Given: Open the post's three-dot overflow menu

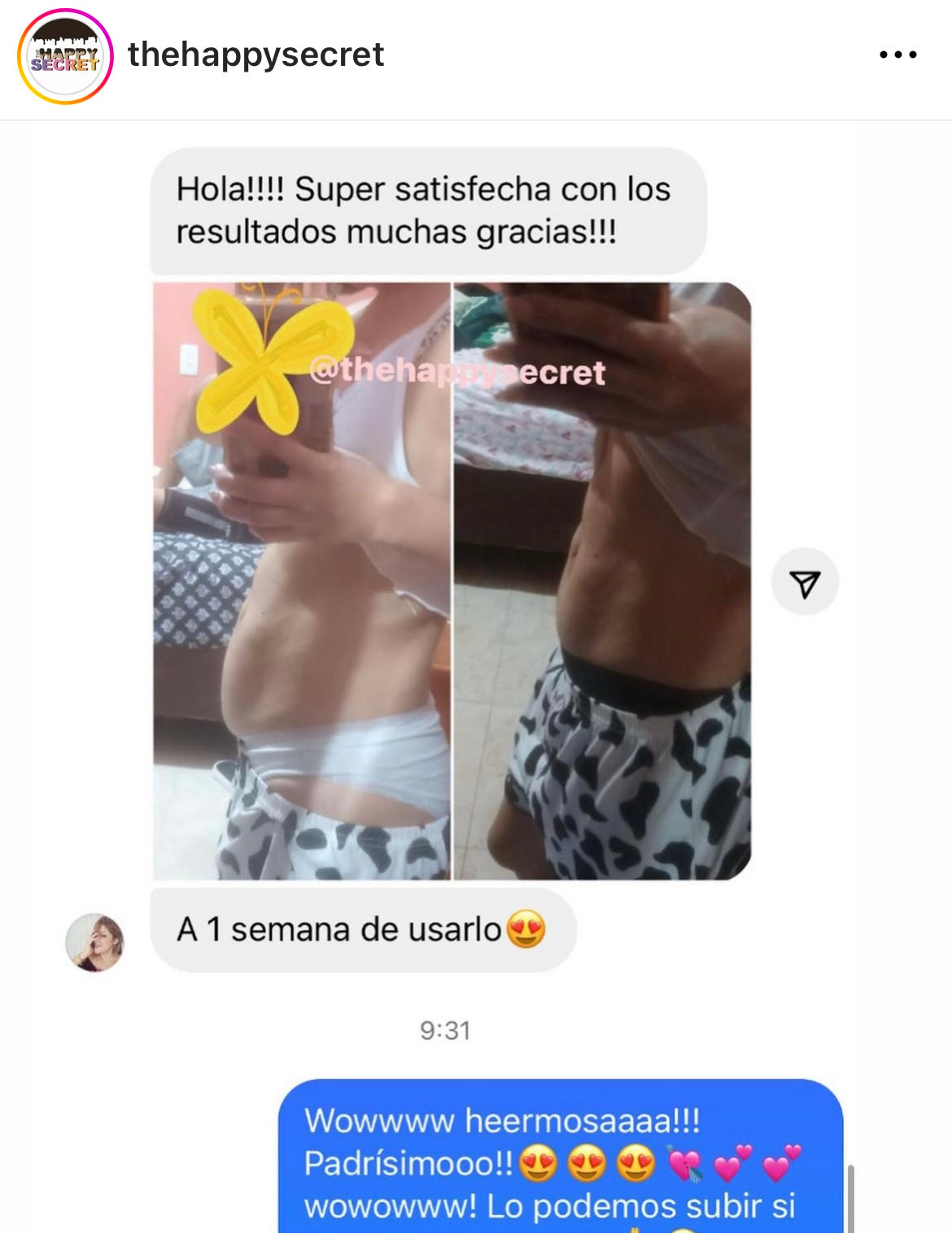Looking at the screenshot, I should tap(897, 55).
